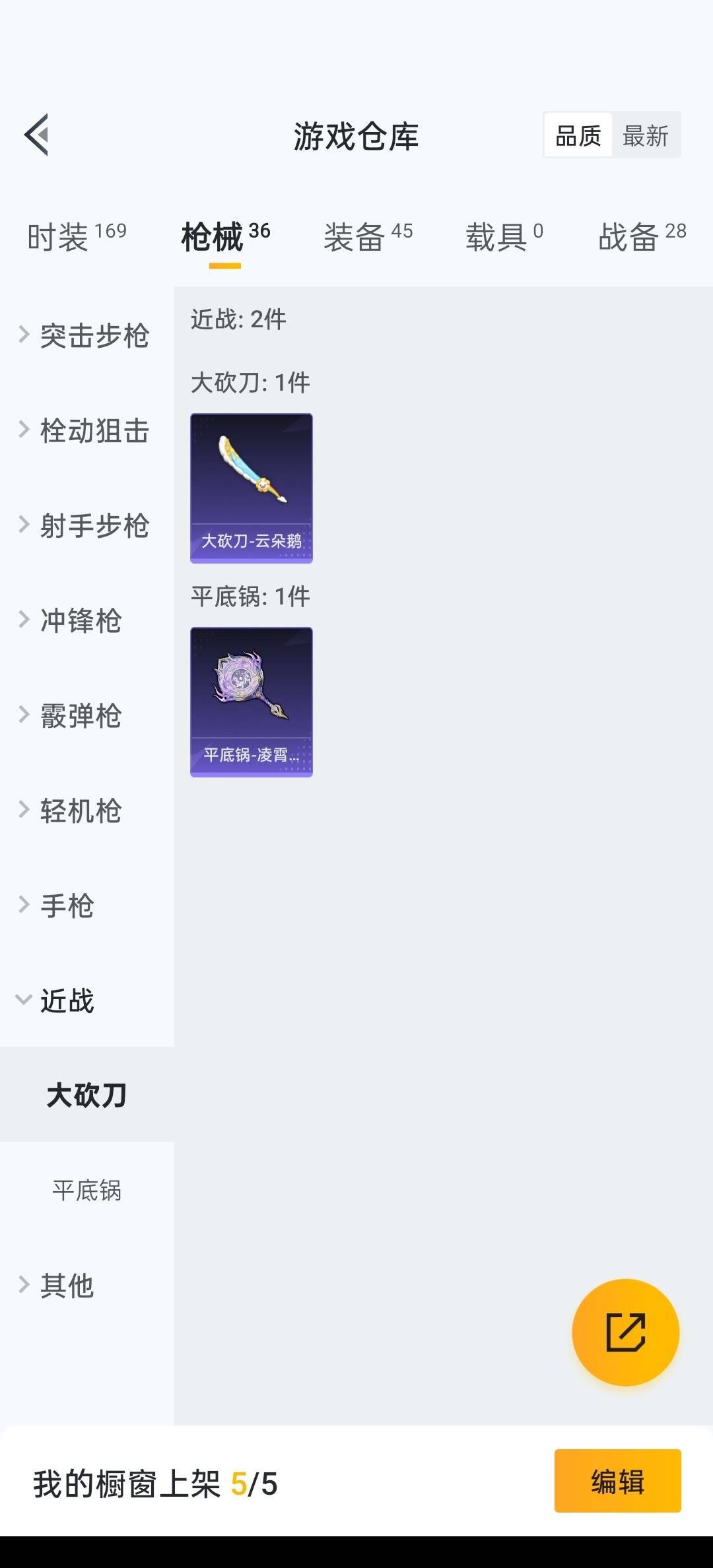View the 战备 tab

point(642,236)
